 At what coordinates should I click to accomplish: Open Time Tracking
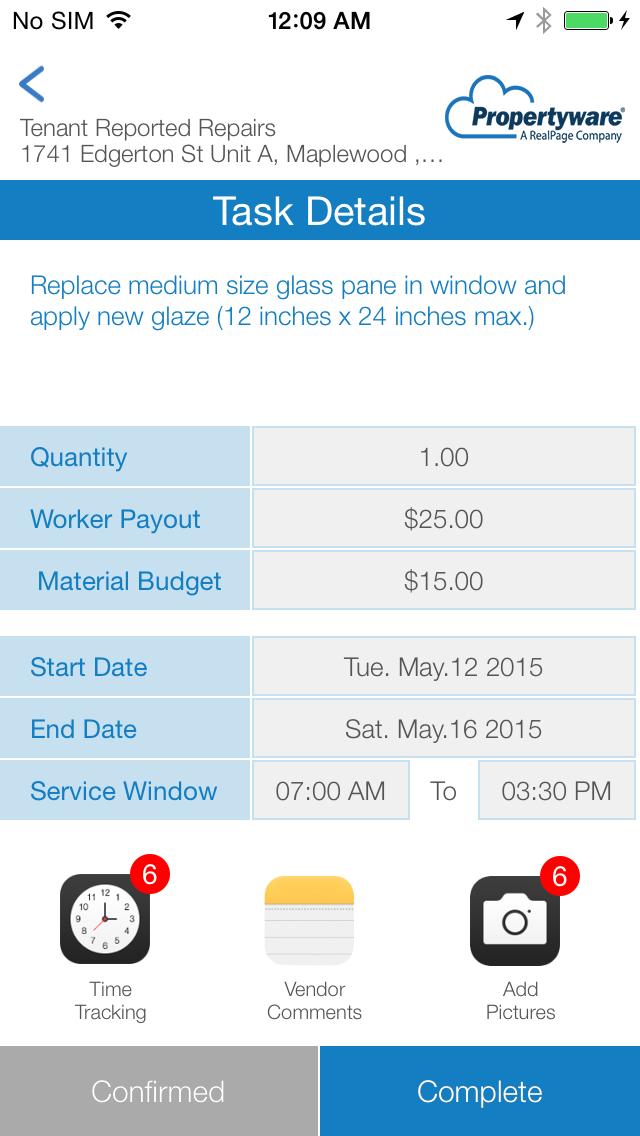click(x=105, y=919)
